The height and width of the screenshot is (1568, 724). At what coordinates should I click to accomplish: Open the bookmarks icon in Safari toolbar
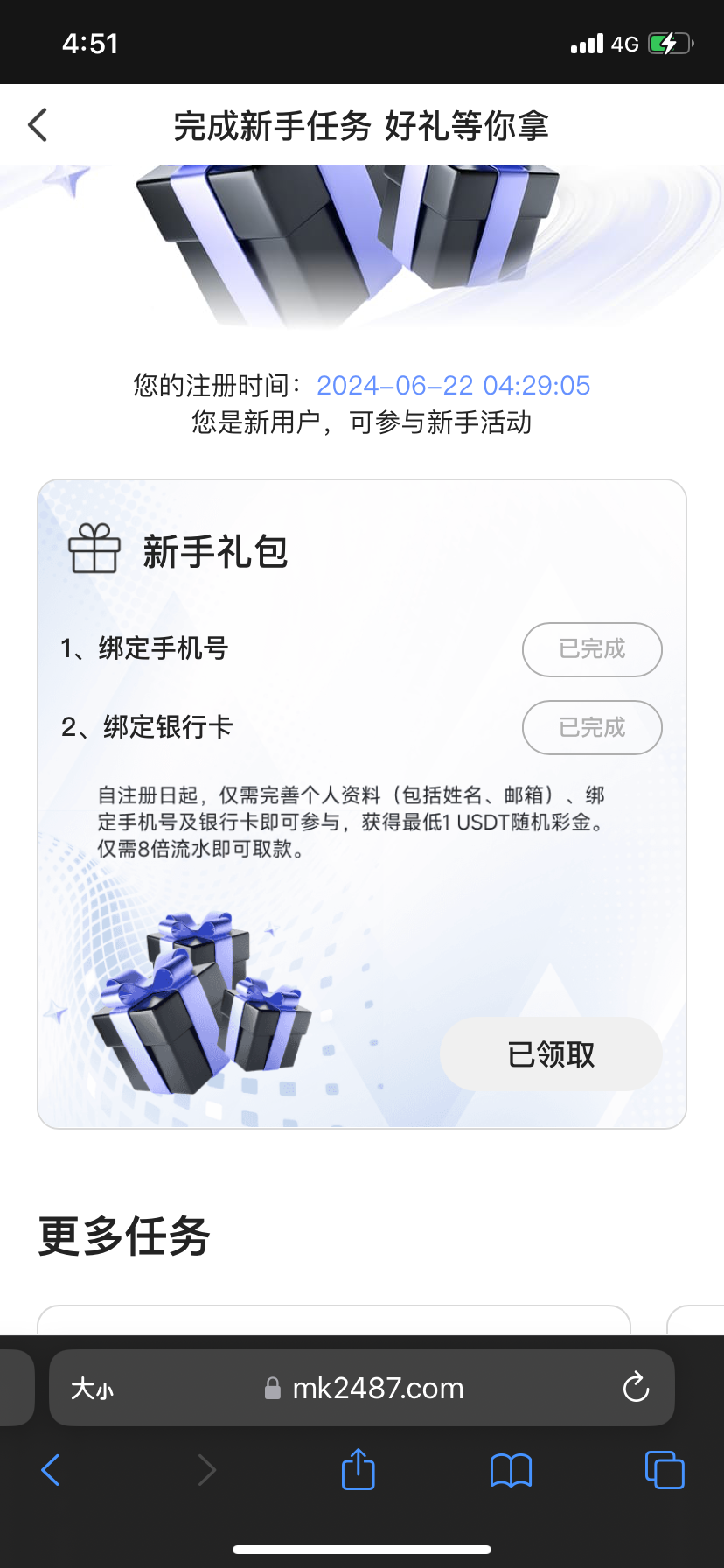coord(511,1470)
